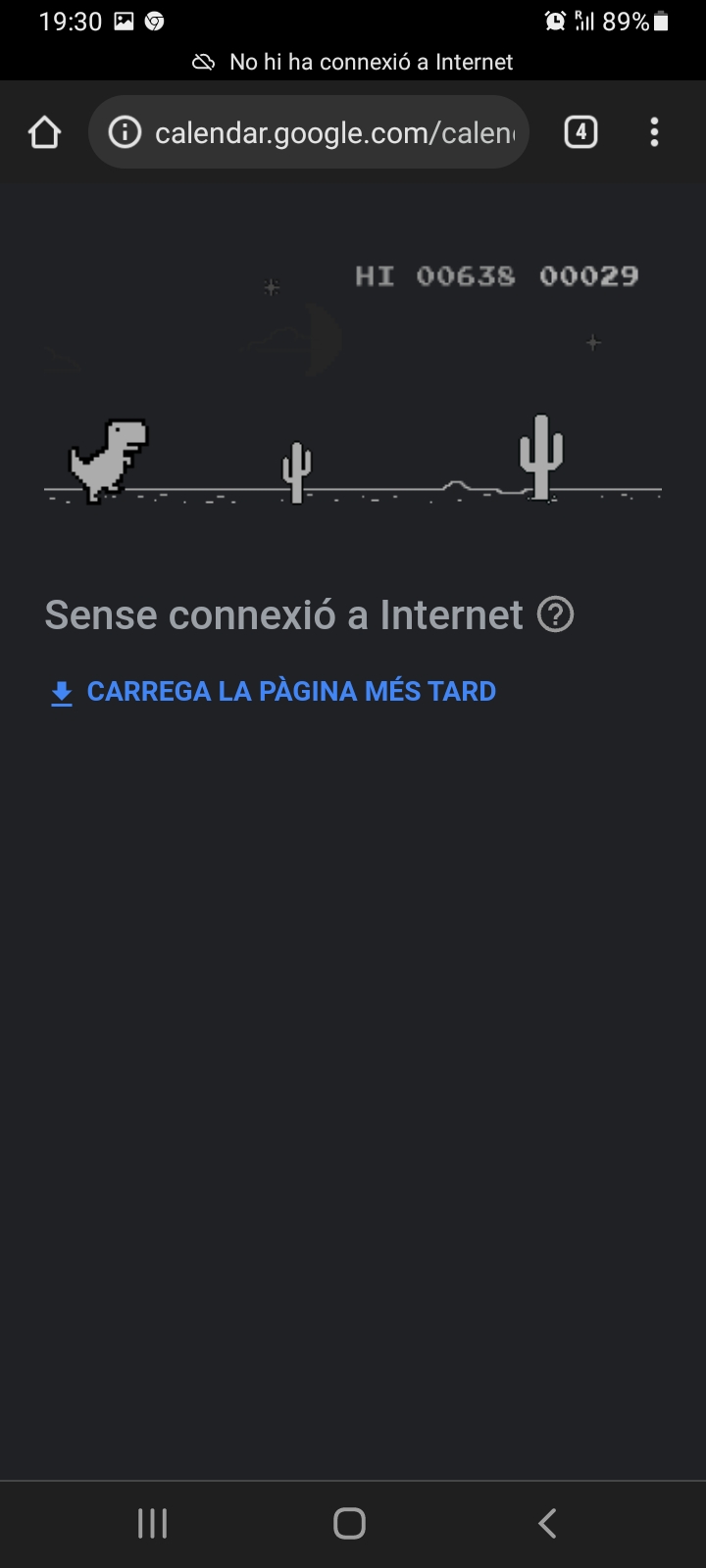
Task: Tap the dinosaur to start the game
Action: (108, 459)
